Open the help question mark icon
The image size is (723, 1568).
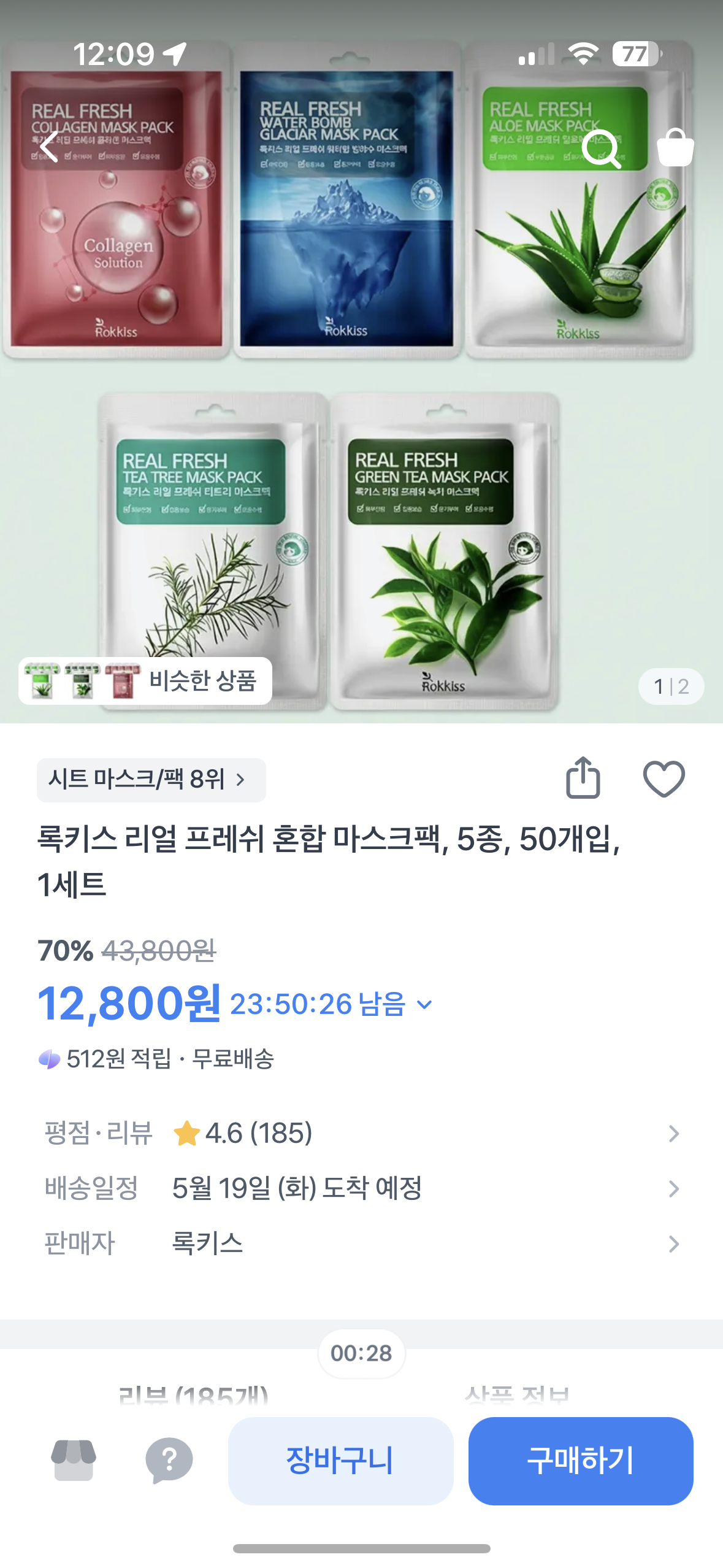coord(169,1461)
